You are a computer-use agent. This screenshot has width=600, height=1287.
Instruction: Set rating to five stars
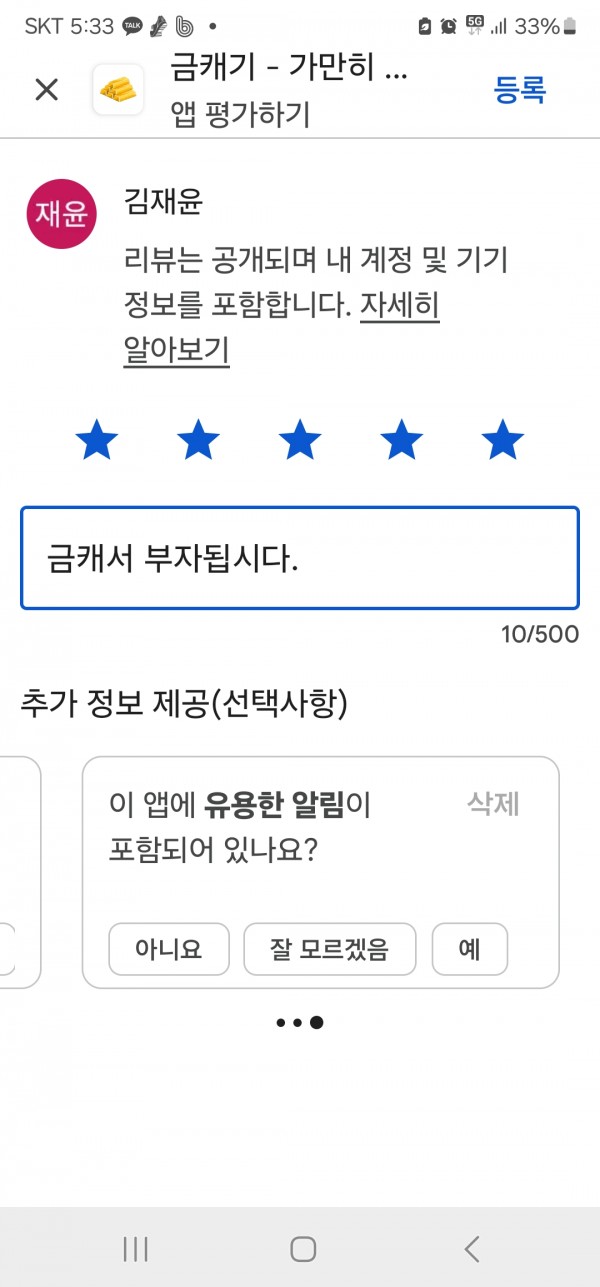pyautogui.click(x=502, y=440)
